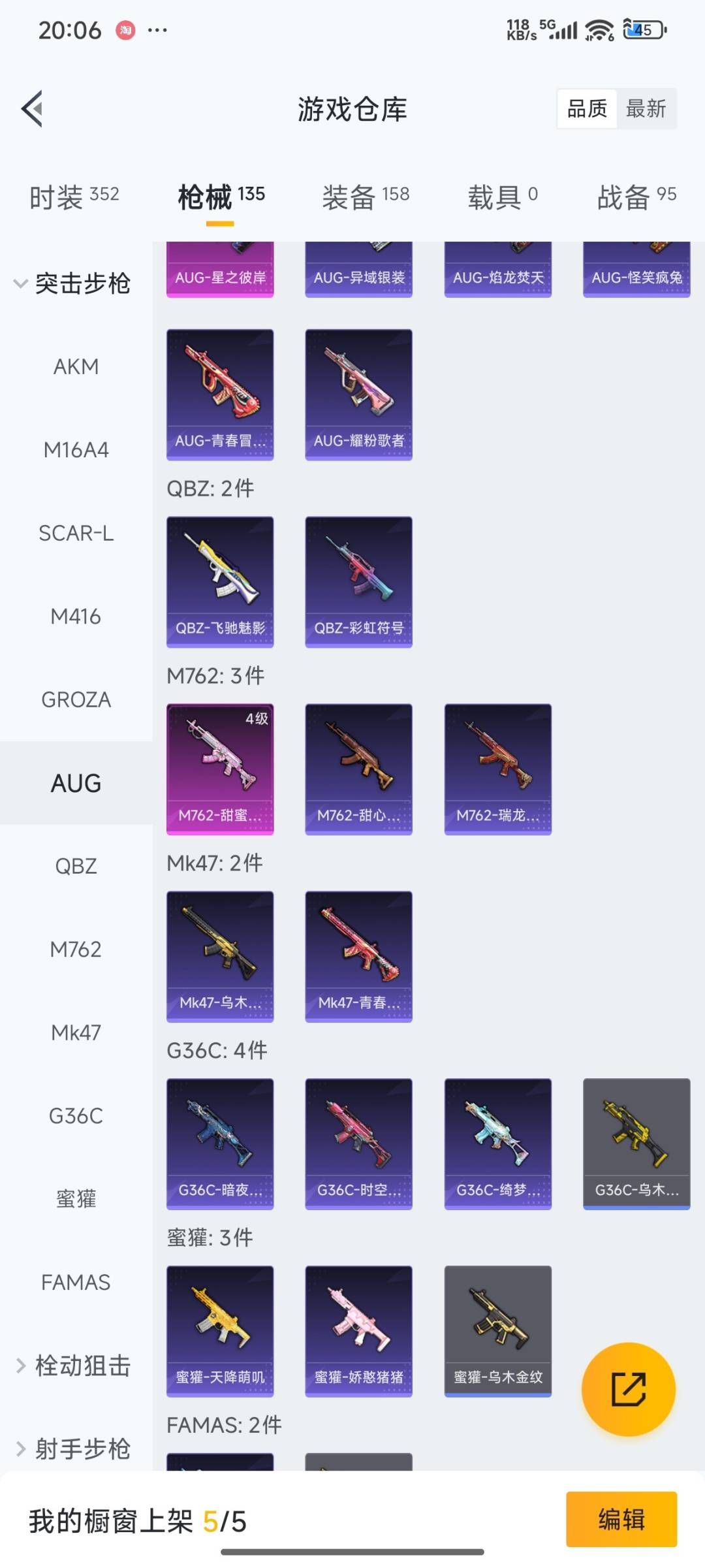
Task: Sort items by 品质
Action: (x=587, y=108)
